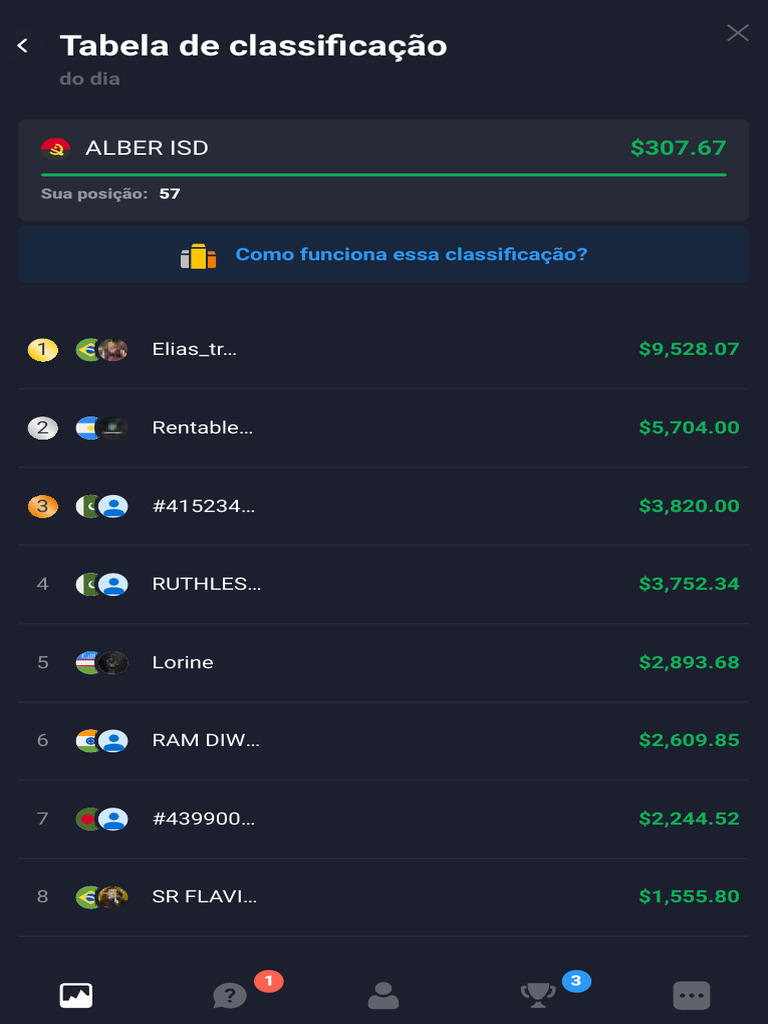View third-place trader #415234...
Image resolution: width=768 pixels, height=1024 pixels.
(384, 507)
